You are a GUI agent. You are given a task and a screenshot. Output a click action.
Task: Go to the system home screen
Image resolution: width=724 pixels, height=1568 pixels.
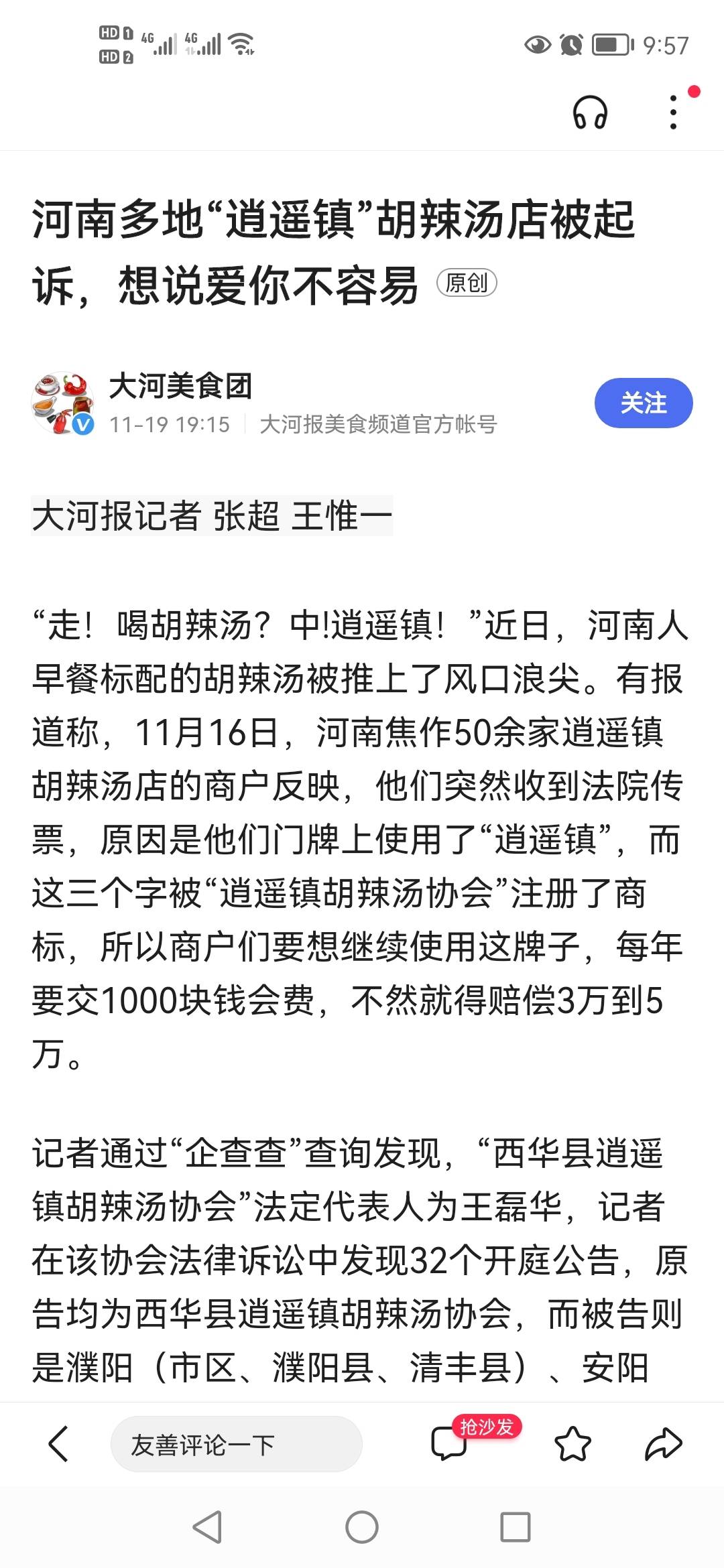(x=362, y=1528)
